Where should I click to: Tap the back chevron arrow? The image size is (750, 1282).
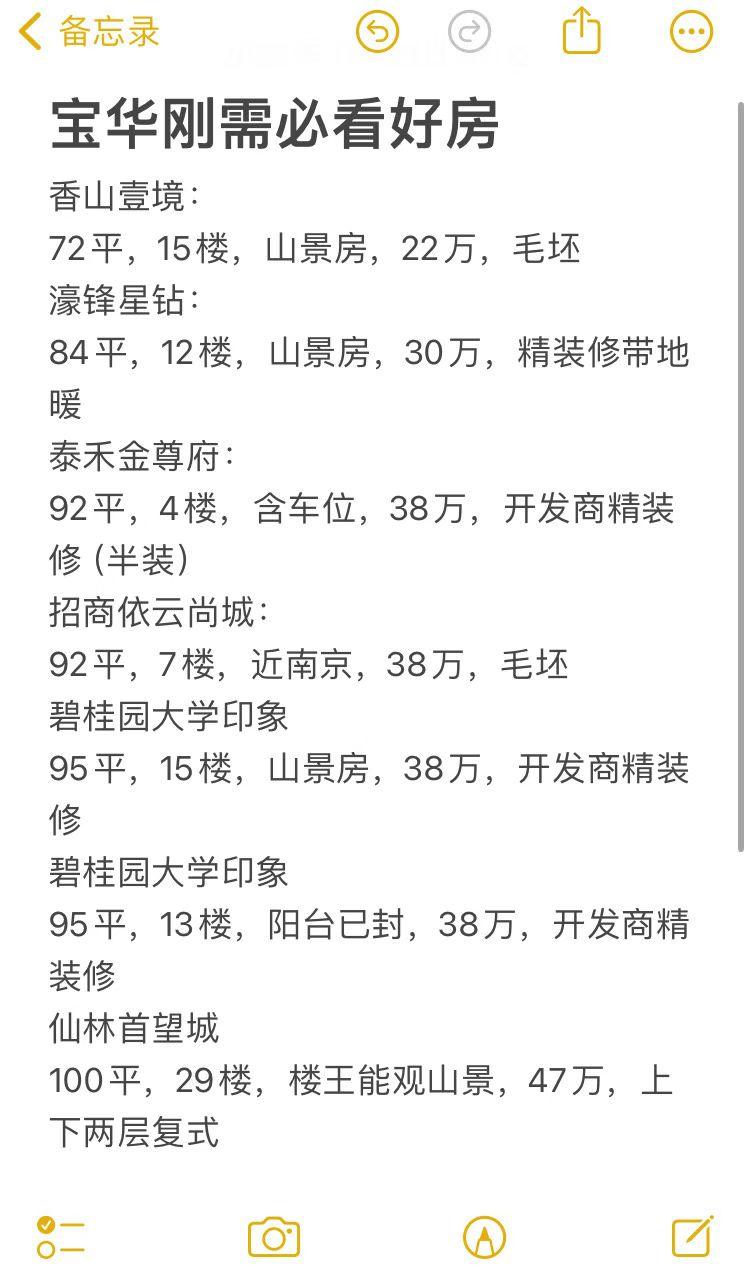tap(27, 31)
